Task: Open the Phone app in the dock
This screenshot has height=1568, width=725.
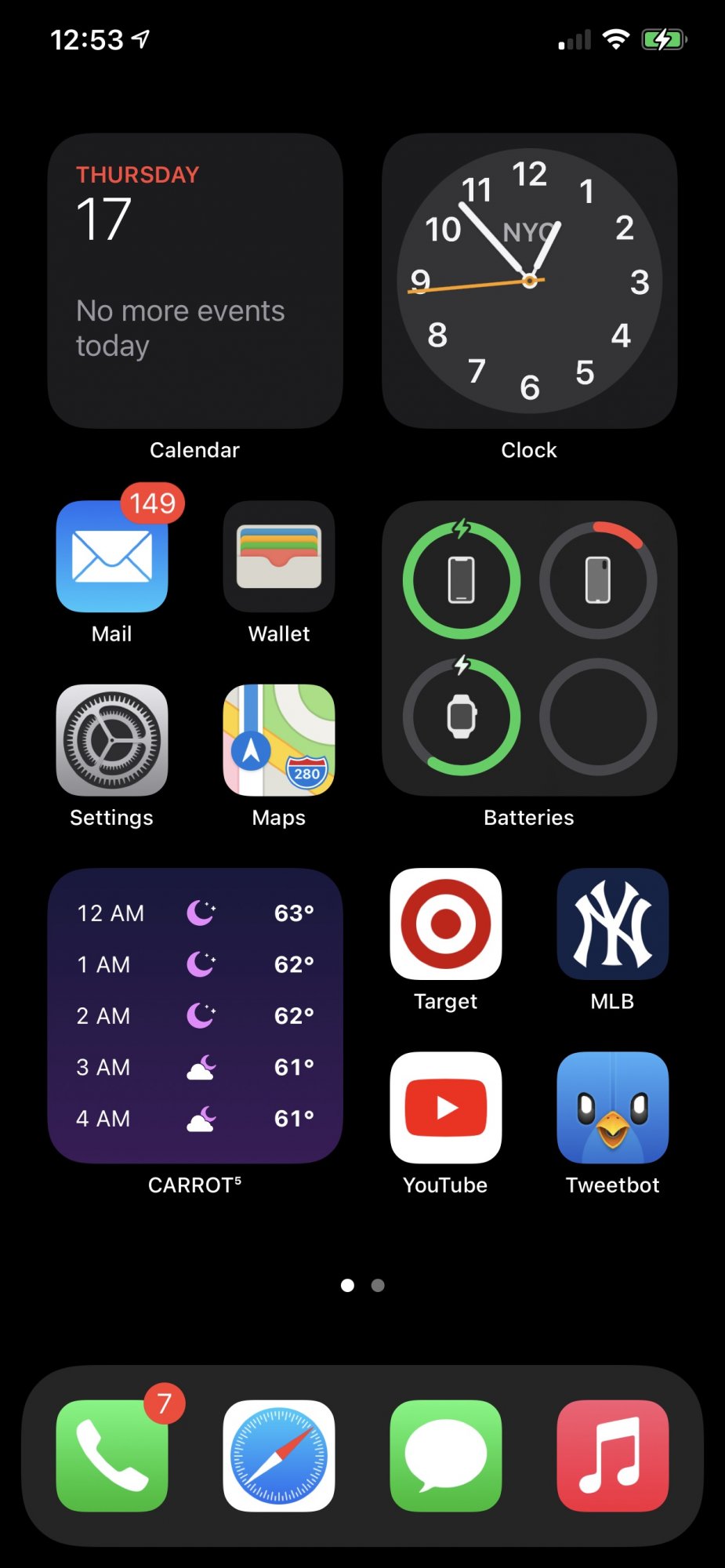Action: 112,1456
